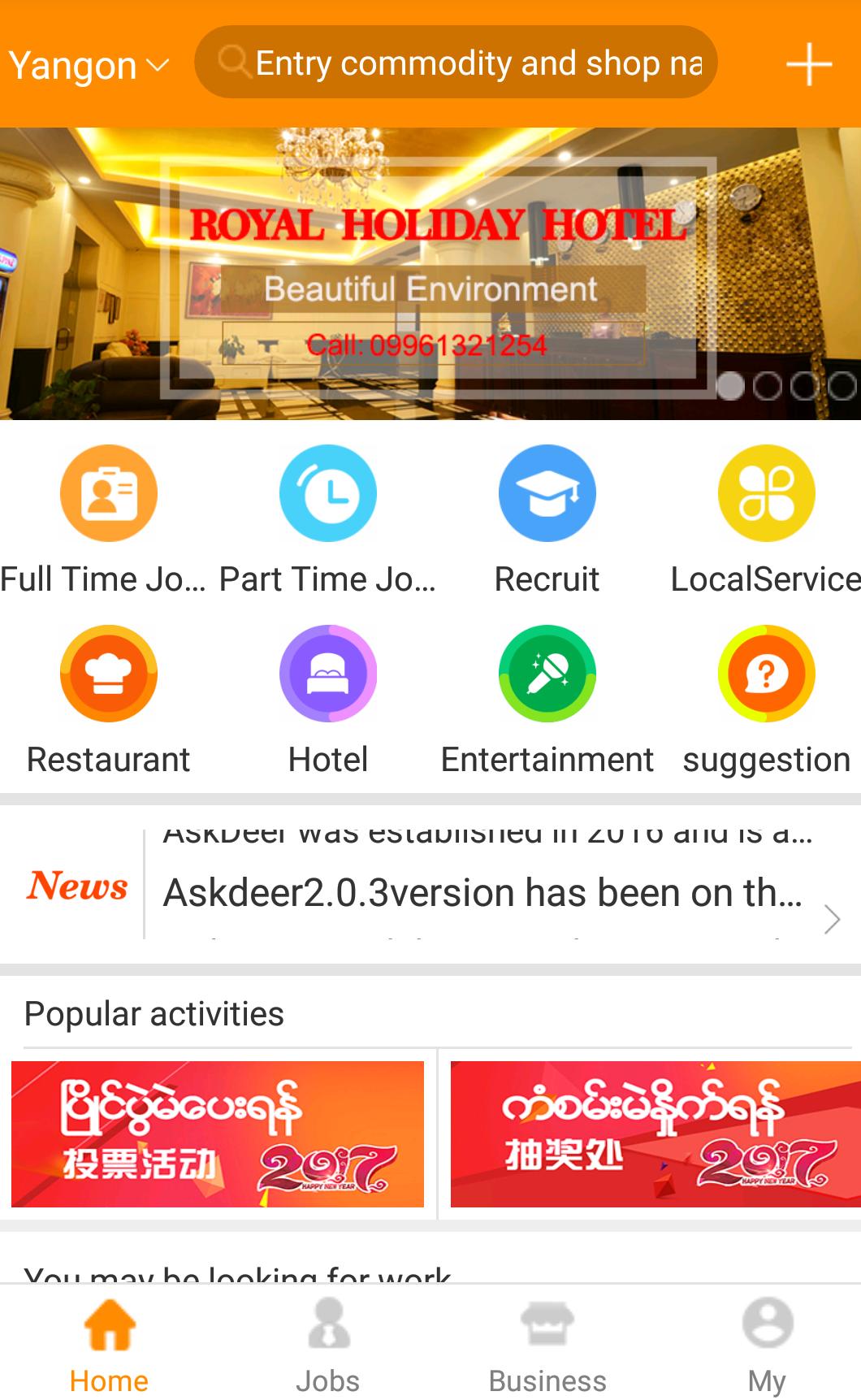Switch to the Business tab
The image size is (861, 1400).
point(547,1346)
